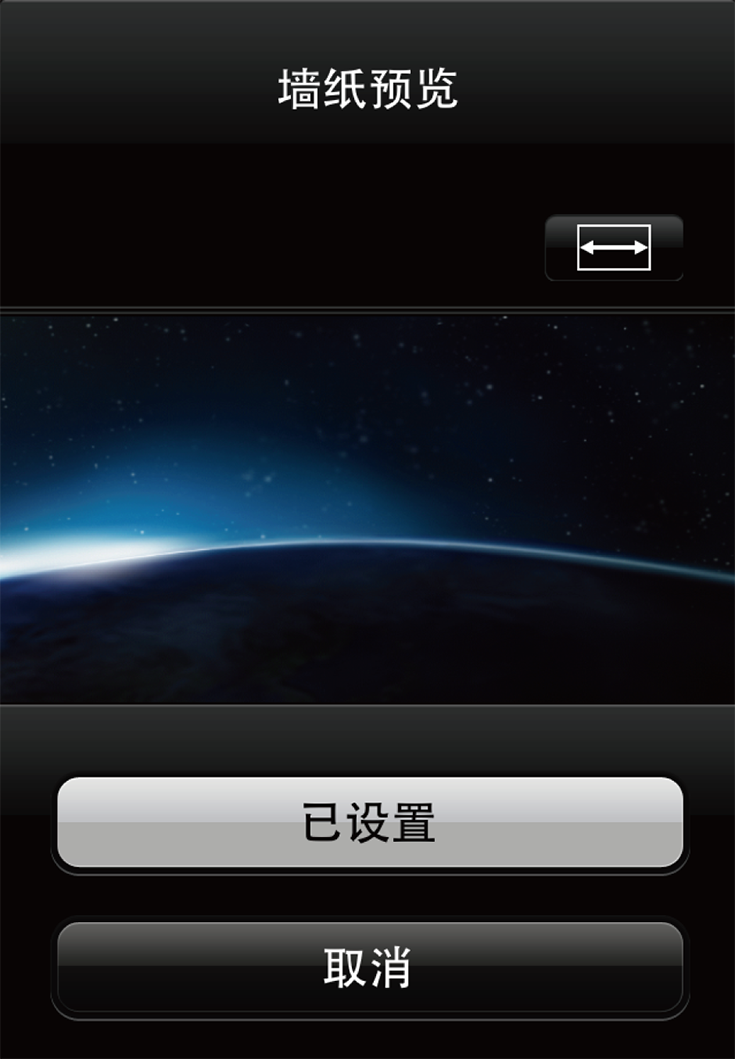Tap the horizontal stretch arrow icon
This screenshot has height=1059, width=735.
614,247
